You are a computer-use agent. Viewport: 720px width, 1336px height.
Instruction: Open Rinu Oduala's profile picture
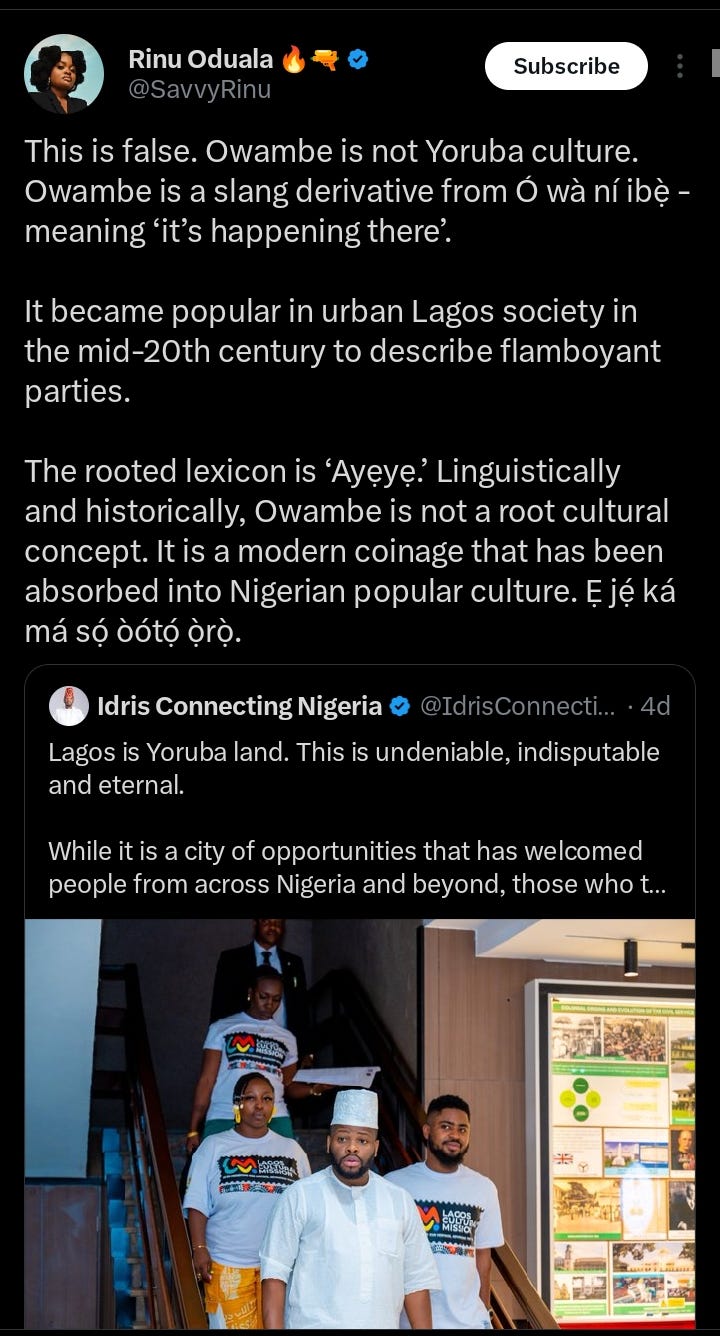point(64,74)
